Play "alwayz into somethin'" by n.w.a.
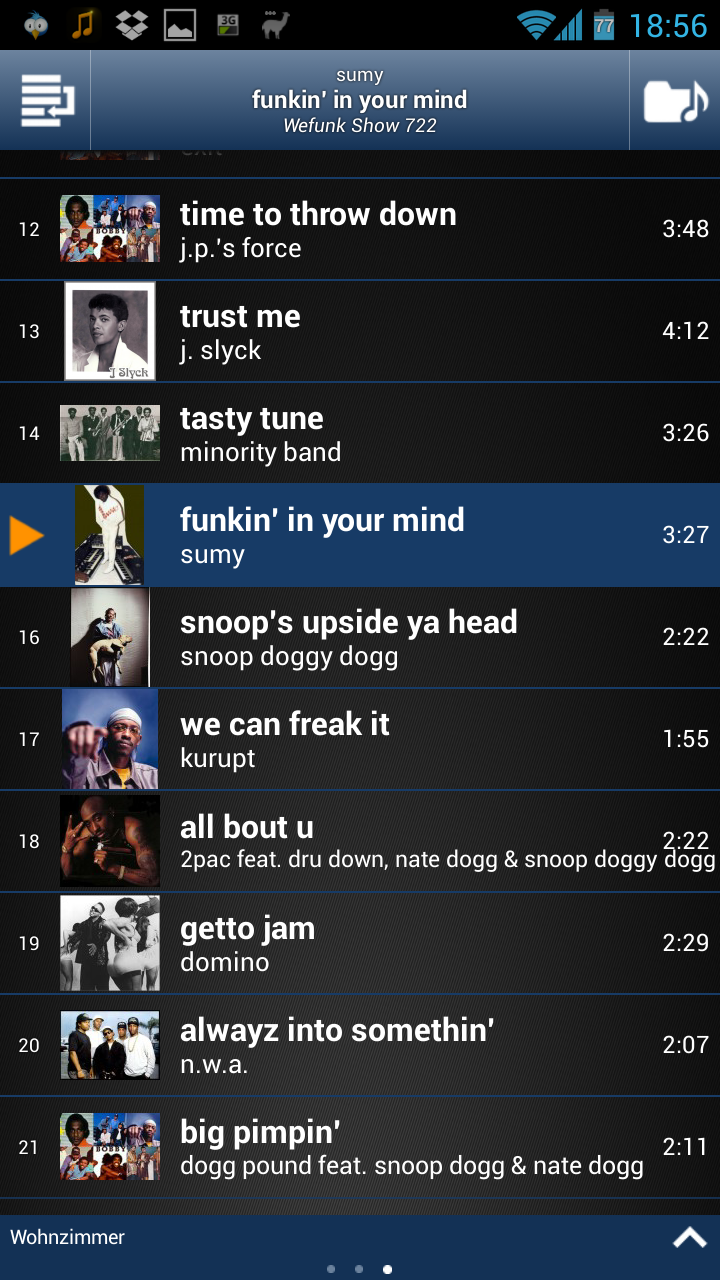This screenshot has height=1280, width=720. 360,1046
